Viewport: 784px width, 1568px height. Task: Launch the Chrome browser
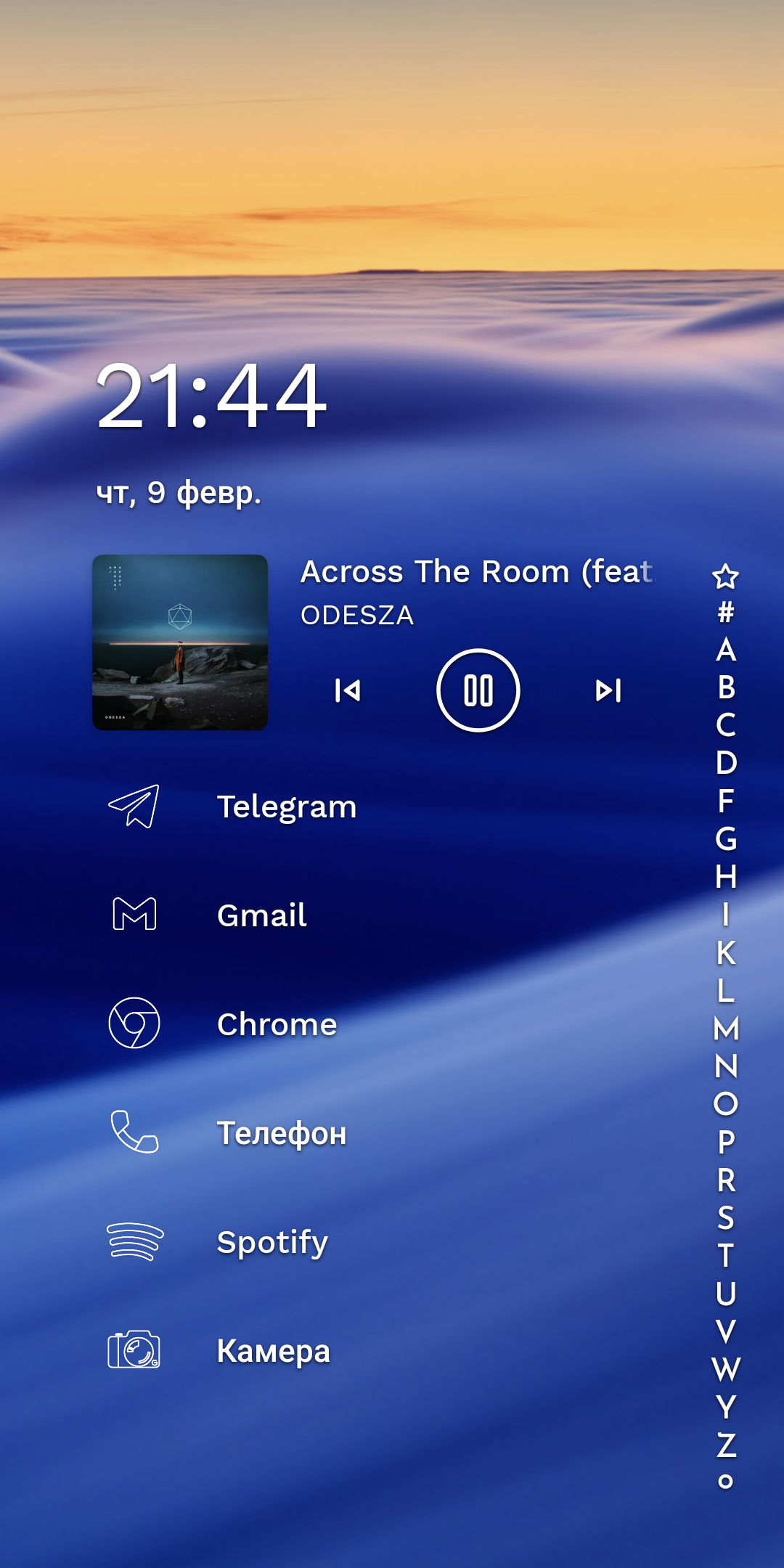(277, 1024)
